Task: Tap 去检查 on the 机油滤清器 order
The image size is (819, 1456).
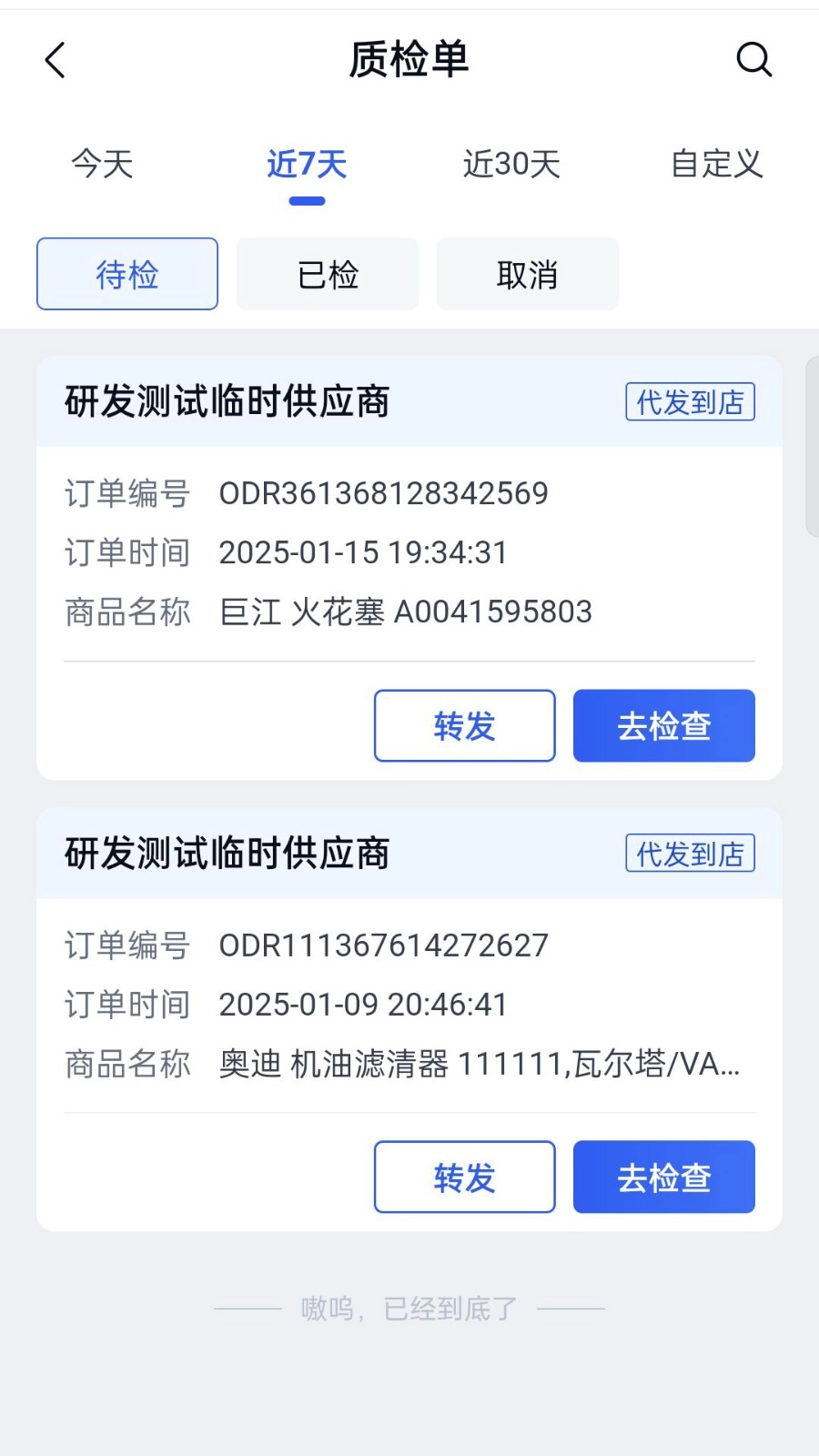Action: pyautogui.click(x=663, y=1177)
